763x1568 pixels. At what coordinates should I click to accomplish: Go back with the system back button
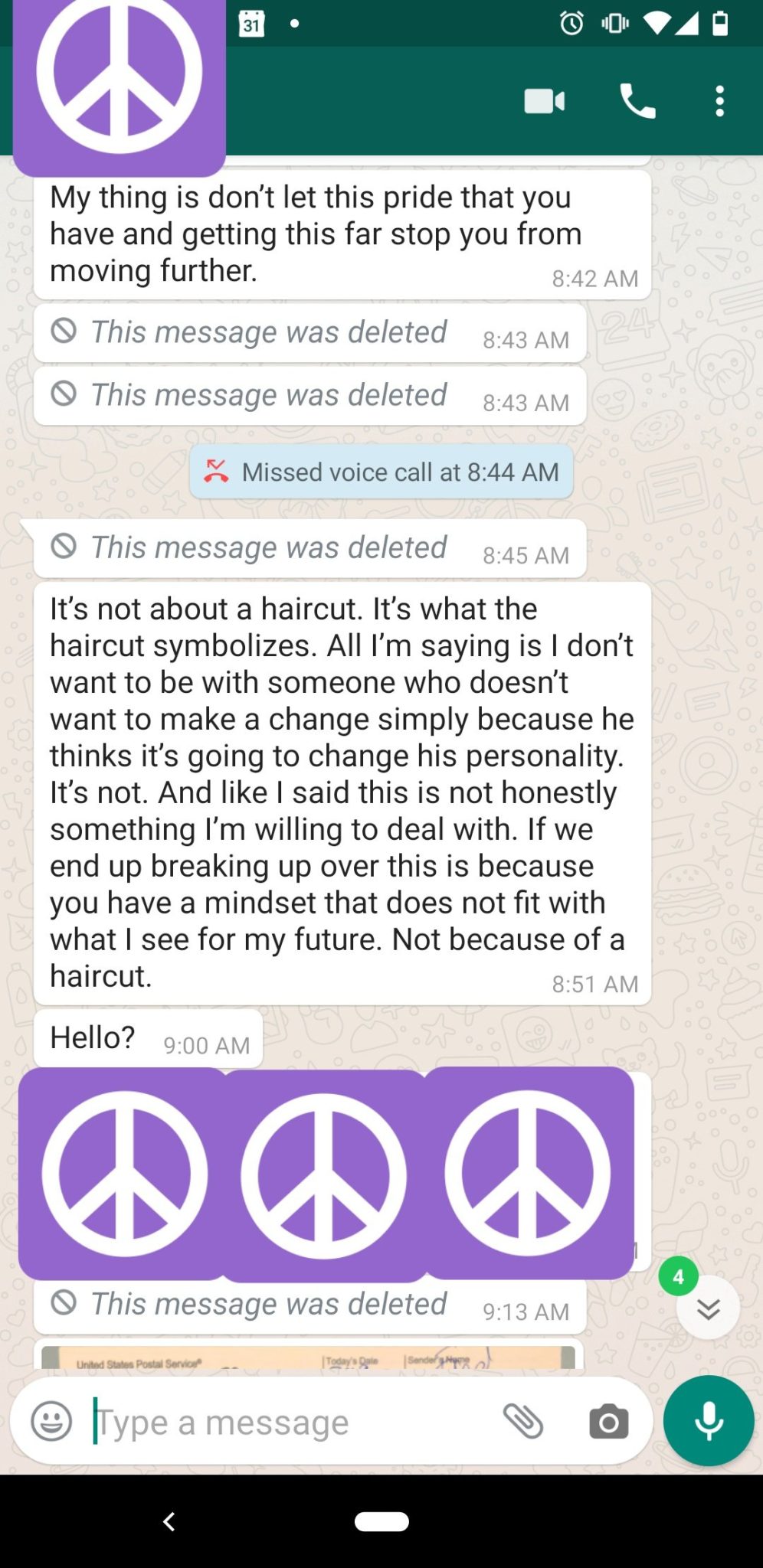click(x=169, y=1521)
